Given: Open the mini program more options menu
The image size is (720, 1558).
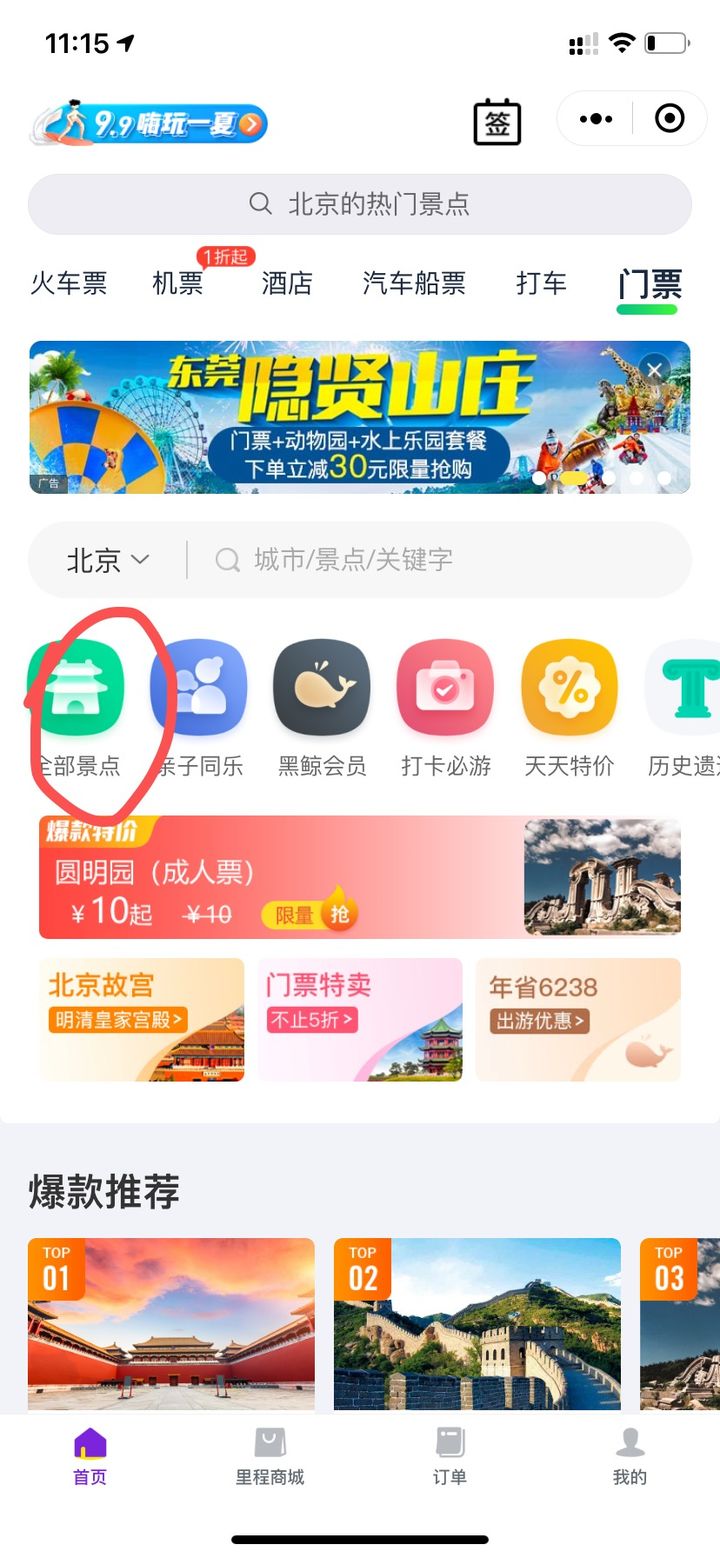Looking at the screenshot, I should click(596, 119).
